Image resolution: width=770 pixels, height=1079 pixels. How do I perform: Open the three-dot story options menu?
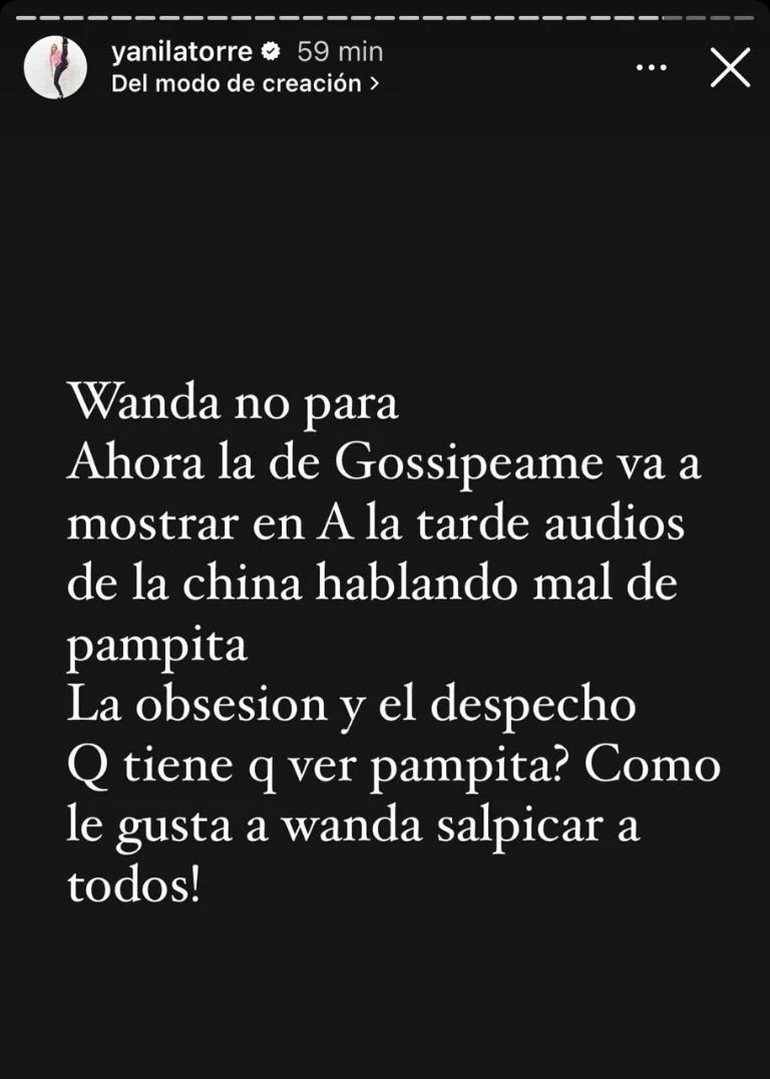(x=651, y=68)
